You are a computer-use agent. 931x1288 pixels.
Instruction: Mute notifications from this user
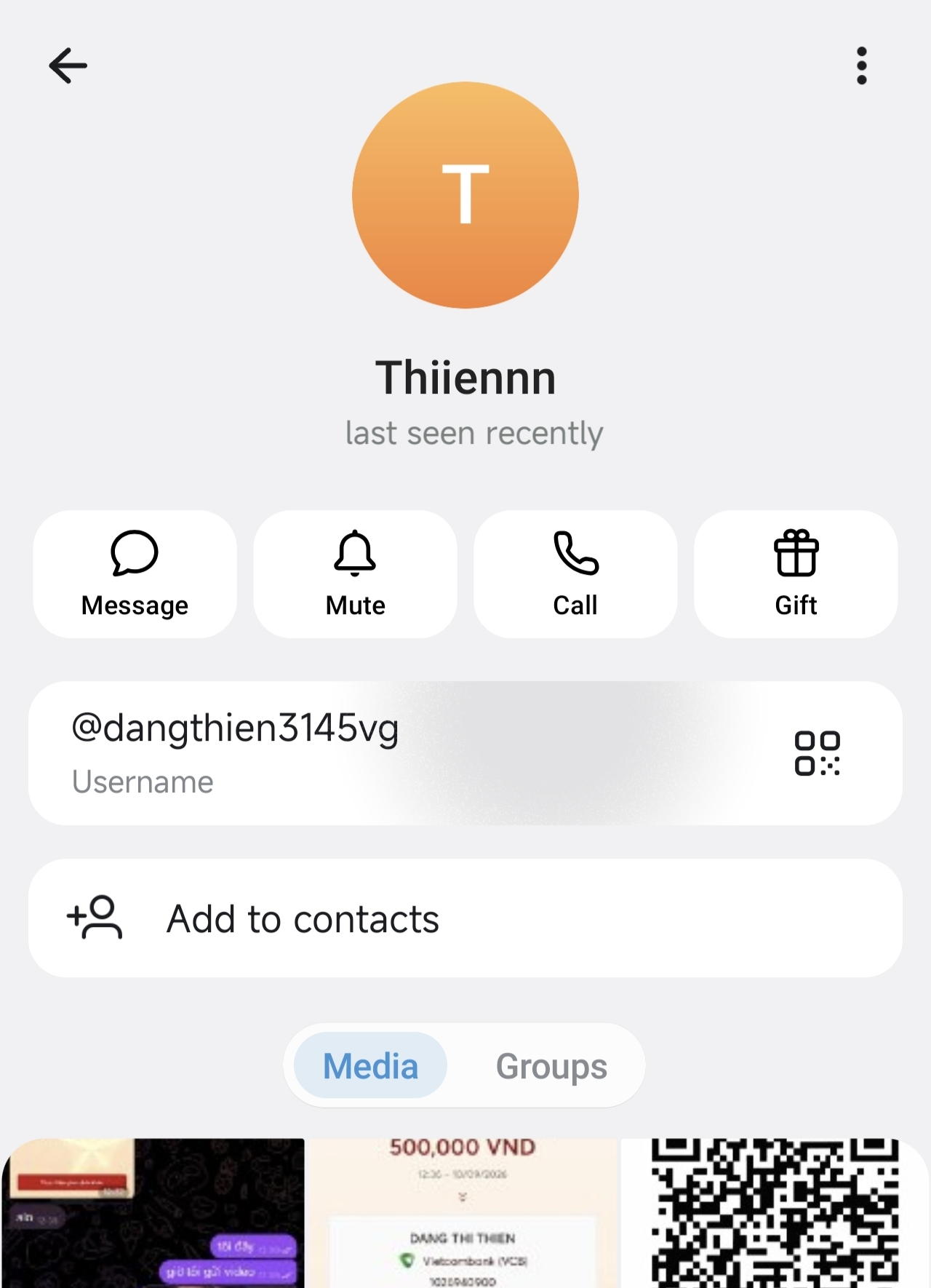(355, 574)
